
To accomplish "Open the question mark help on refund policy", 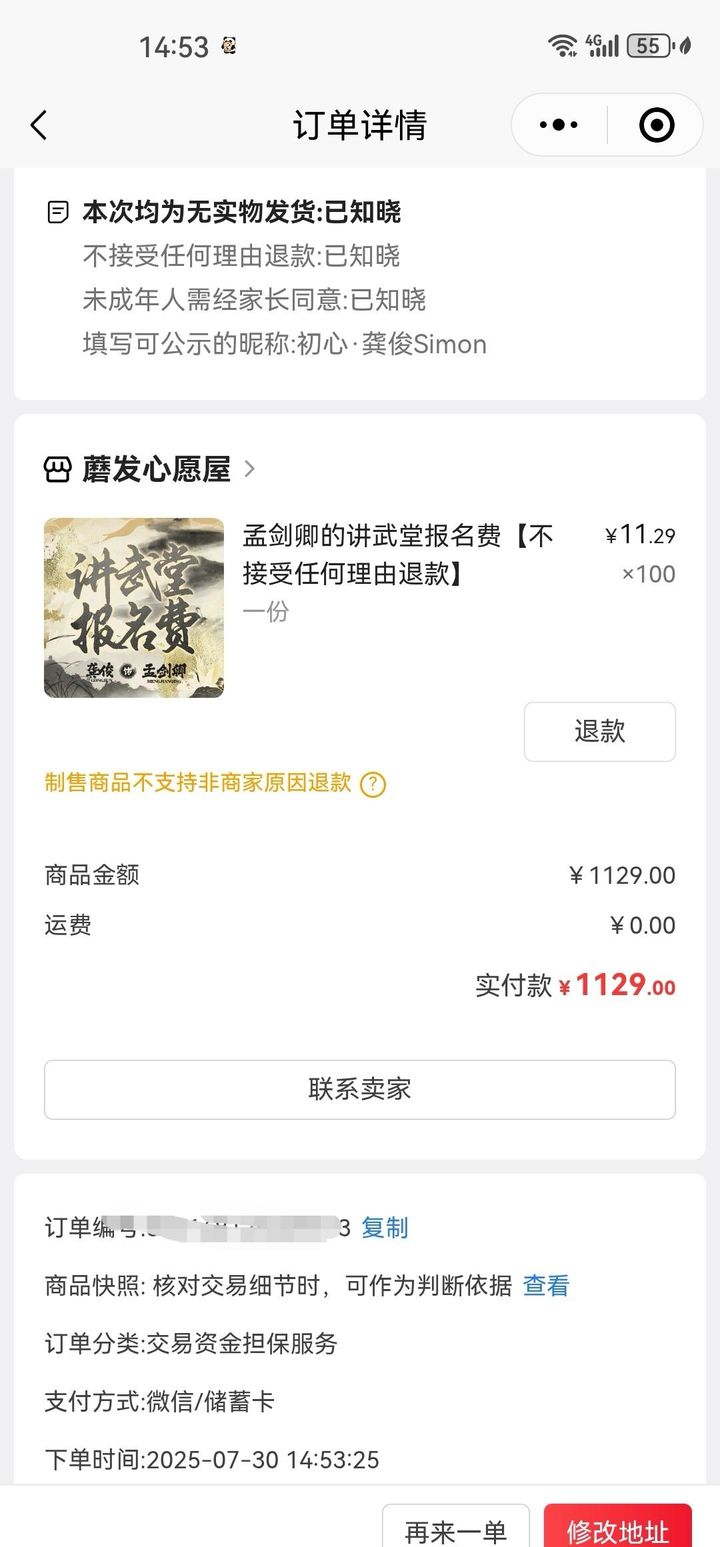I will click(373, 784).
